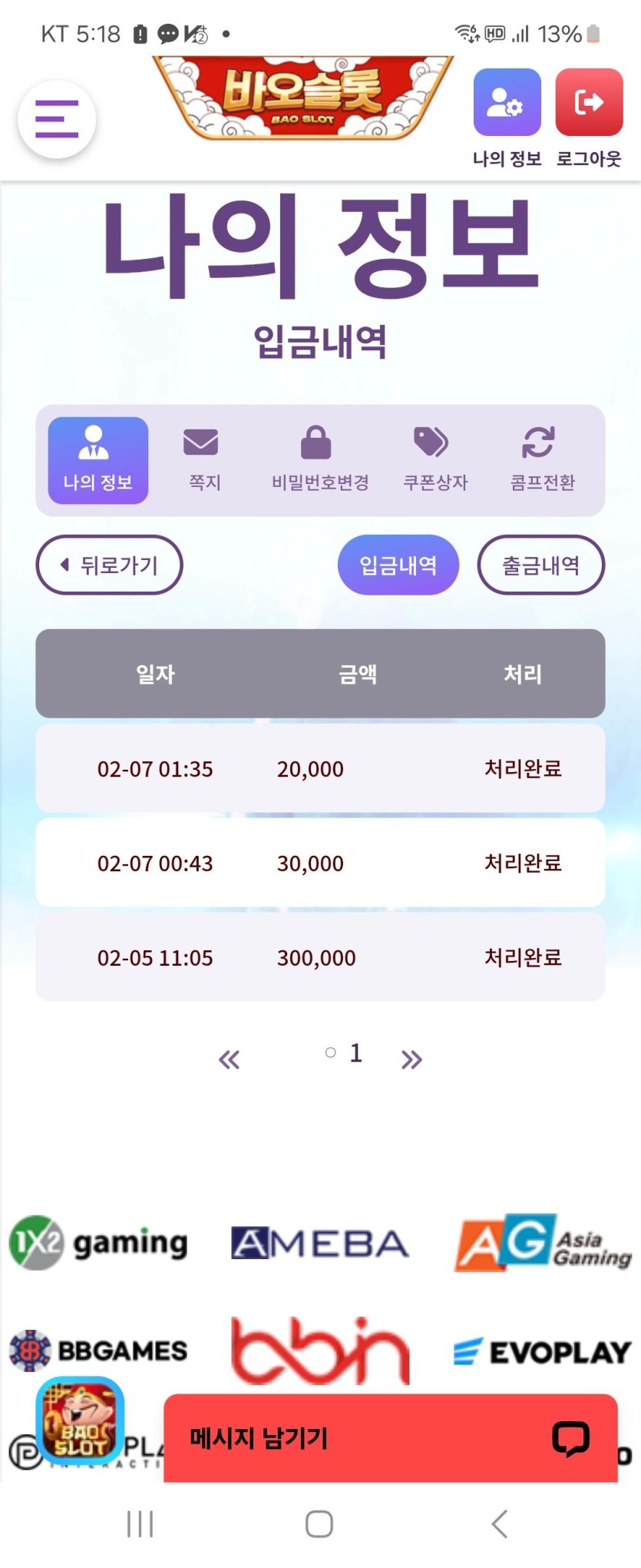Open the hamburger drawer menu
Viewport: 641px width, 1568px height.
(57, 119)
